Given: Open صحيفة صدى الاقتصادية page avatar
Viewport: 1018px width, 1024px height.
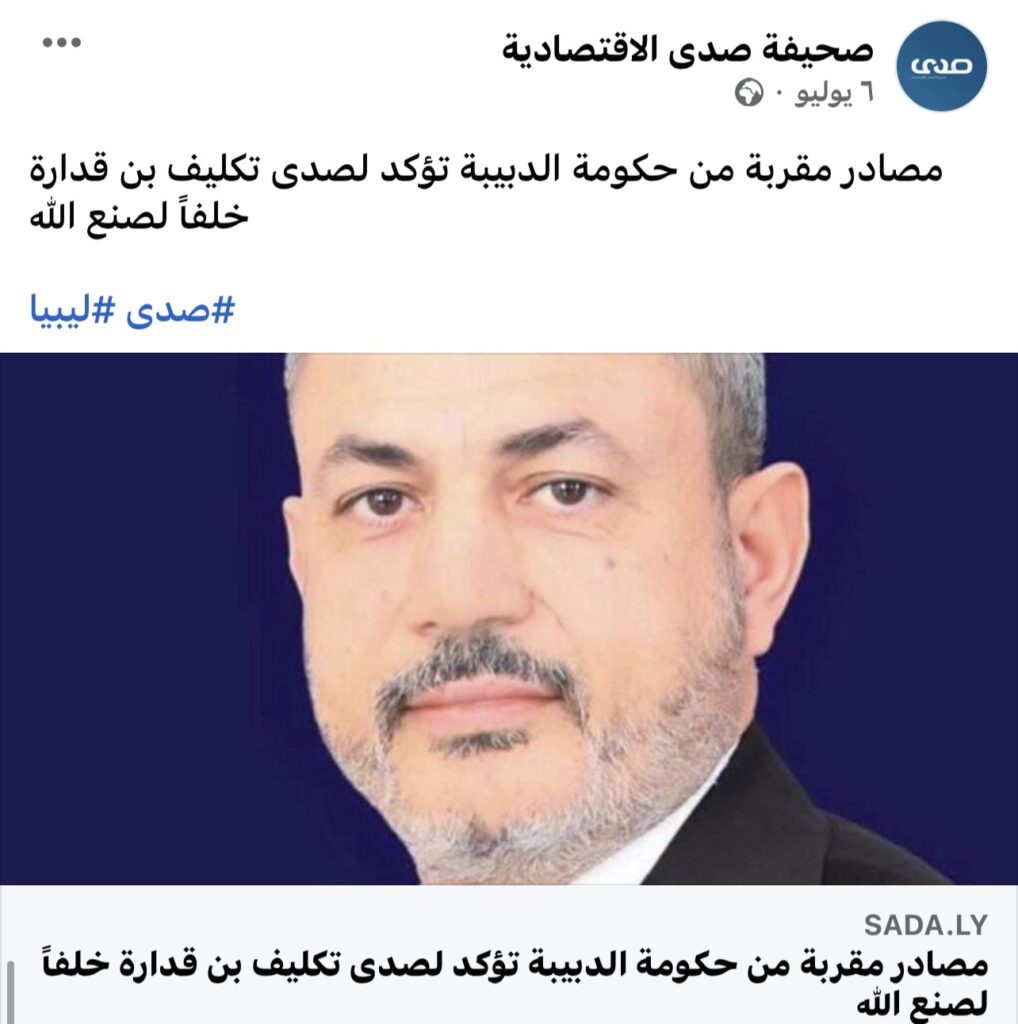Looking at the screenshot, I should coord(940,66).
